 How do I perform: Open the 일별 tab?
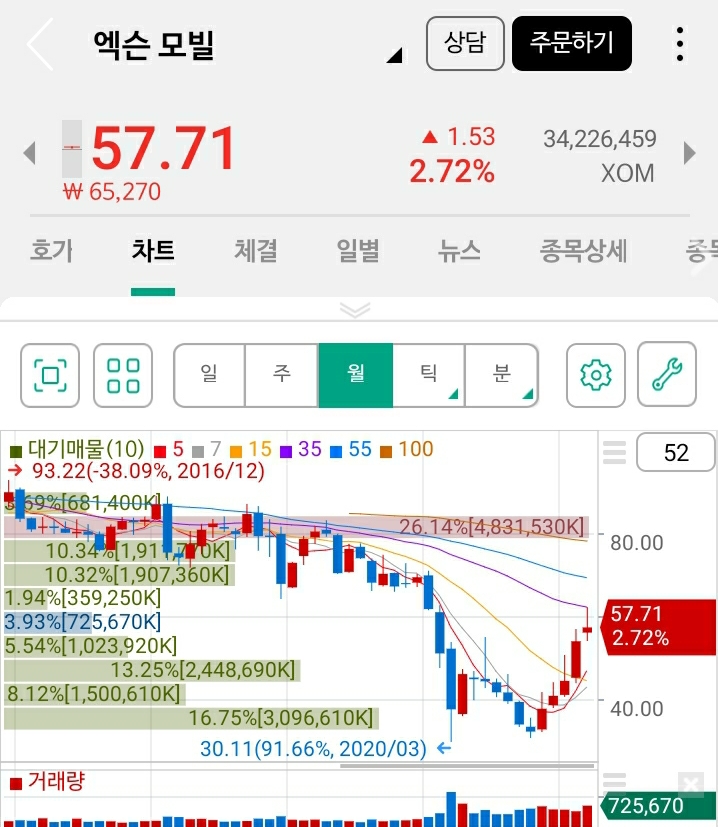pyautogui.click(x=357, y=250)
